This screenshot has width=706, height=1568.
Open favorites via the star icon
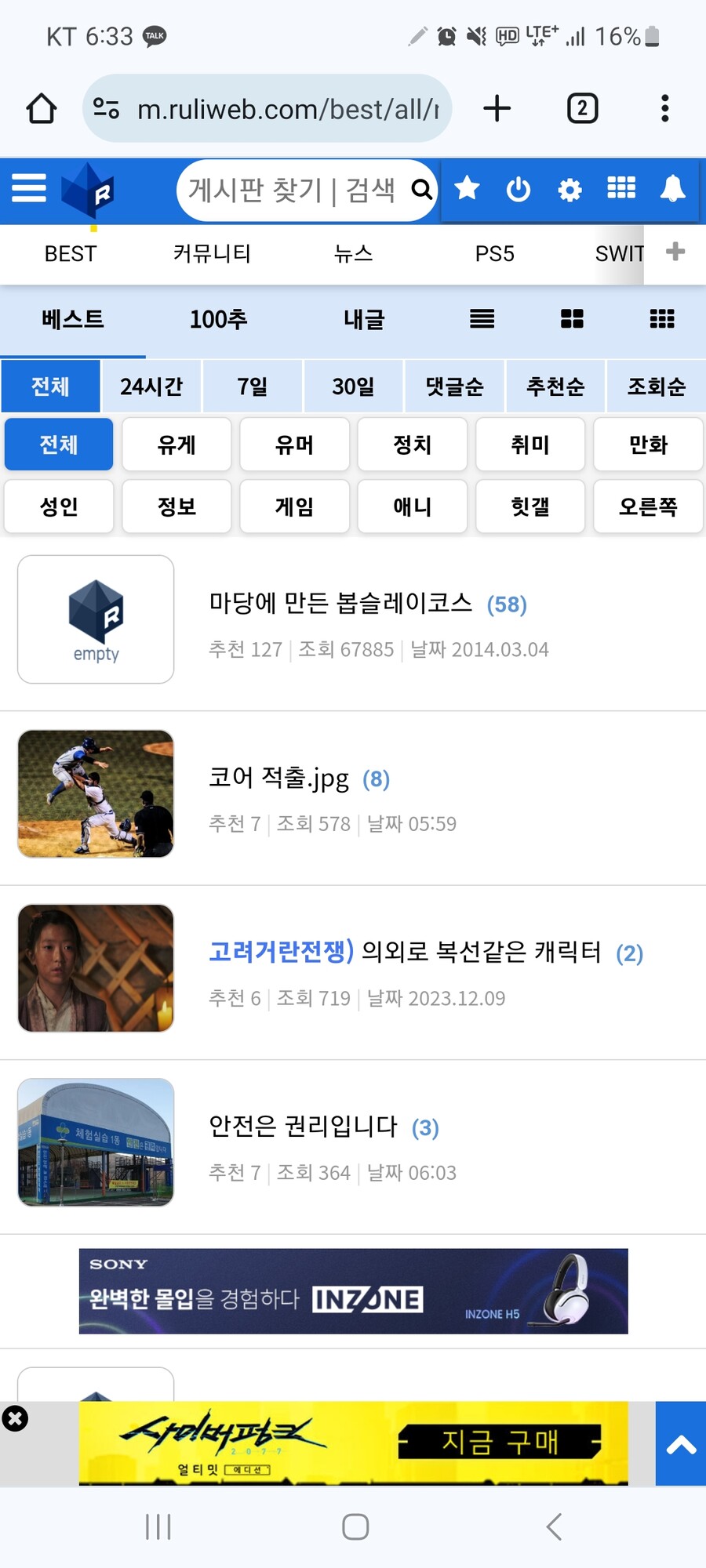pos(468,189)
